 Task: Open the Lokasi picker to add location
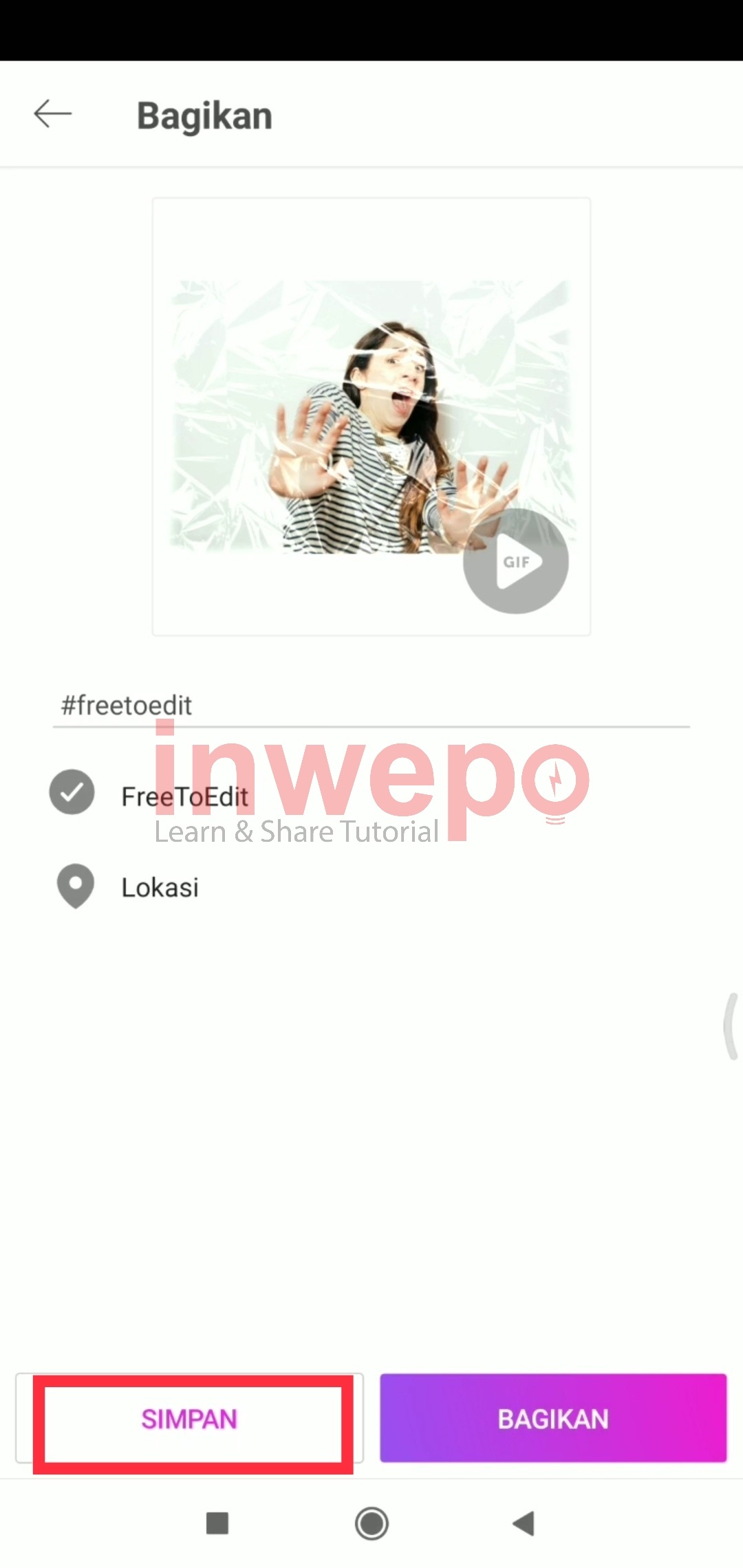(x=160, y=887)
